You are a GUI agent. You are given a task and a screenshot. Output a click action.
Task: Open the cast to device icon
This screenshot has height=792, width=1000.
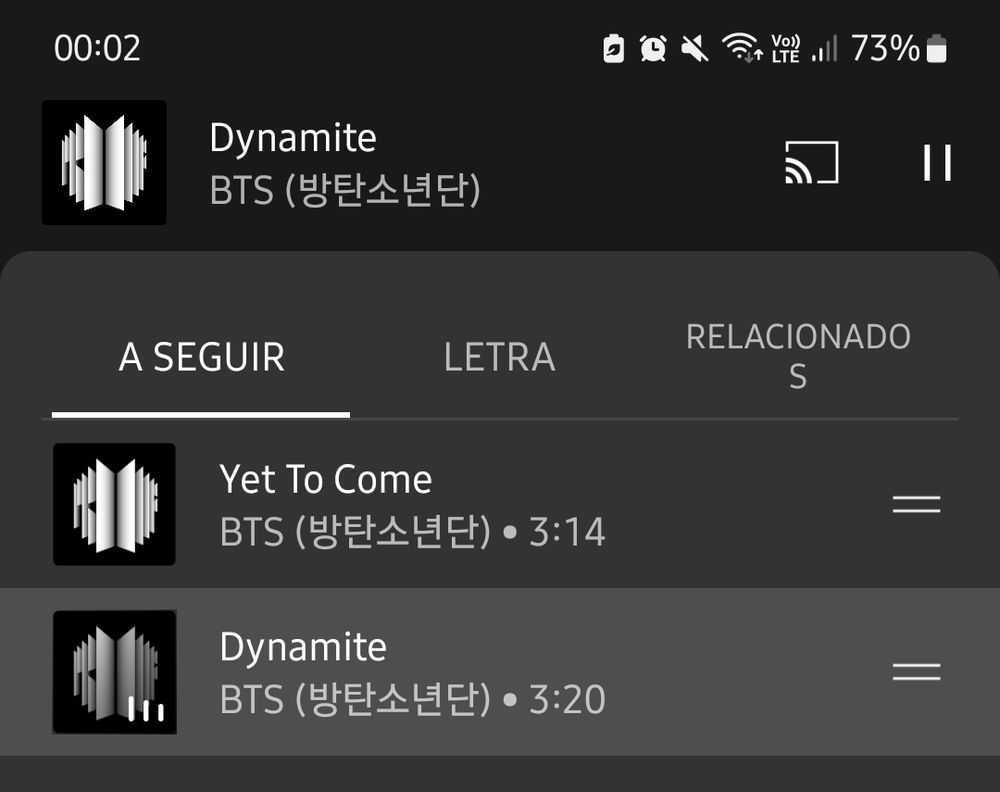click(811, 163)
